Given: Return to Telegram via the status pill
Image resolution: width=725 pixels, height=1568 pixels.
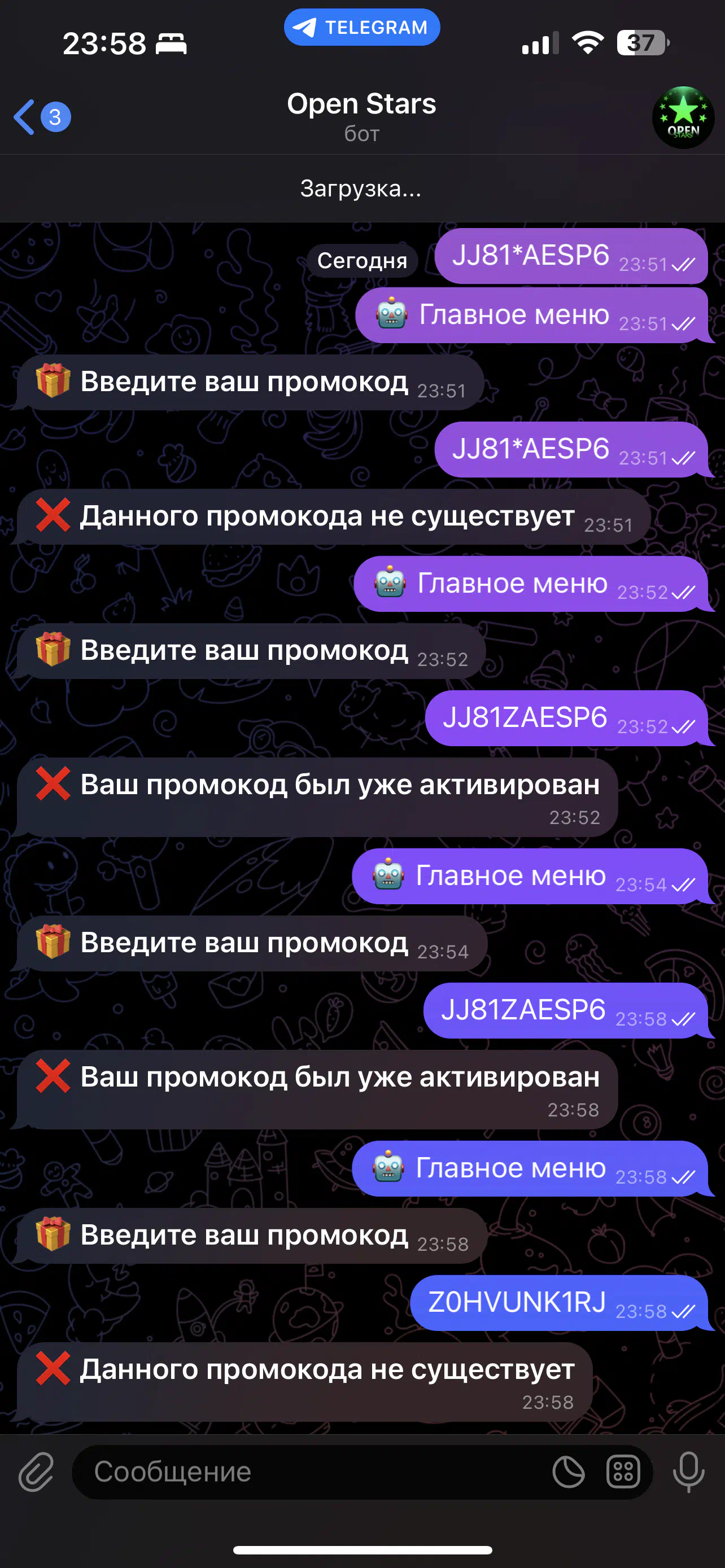Looking at the screenshot, I should pos(361,28).
